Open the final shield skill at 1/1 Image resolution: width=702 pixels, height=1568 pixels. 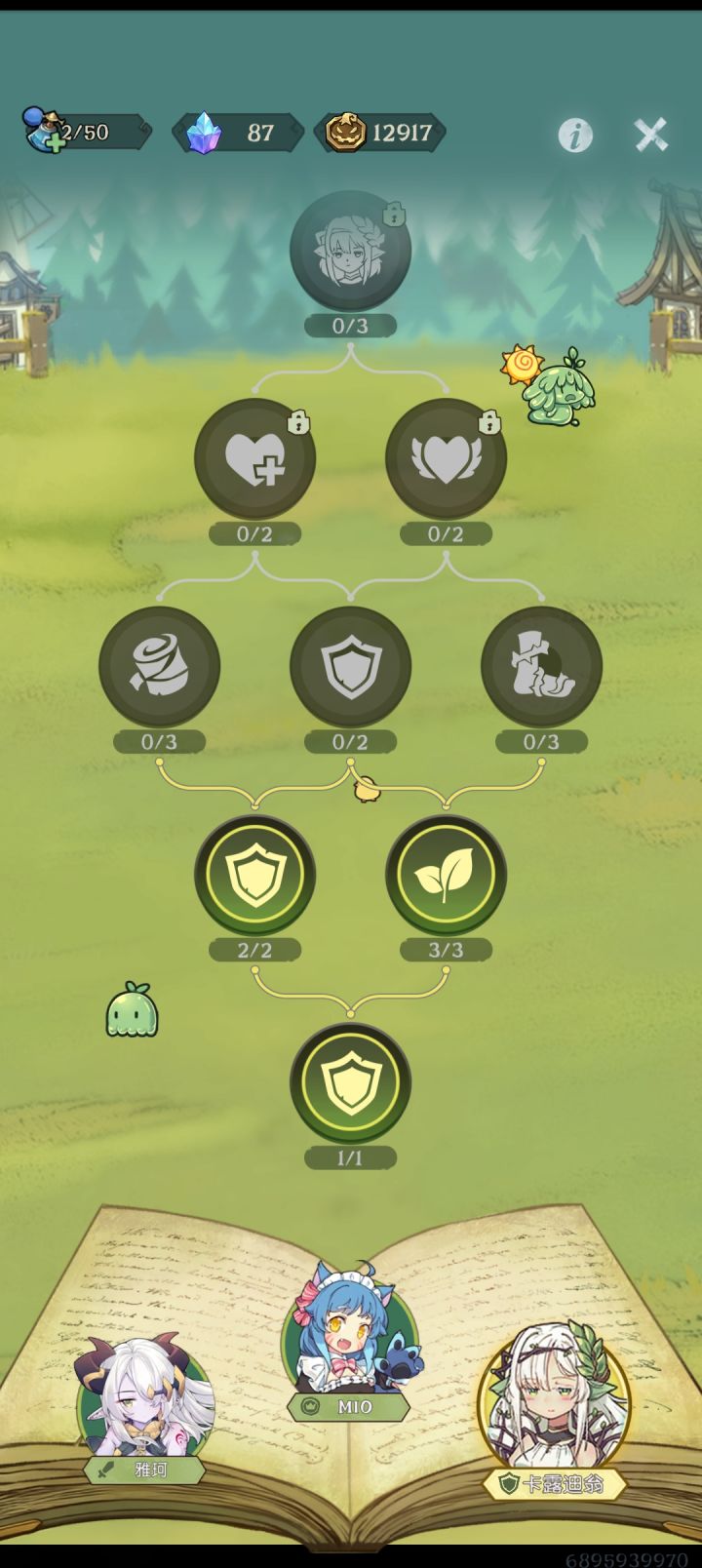[349, 1082]
